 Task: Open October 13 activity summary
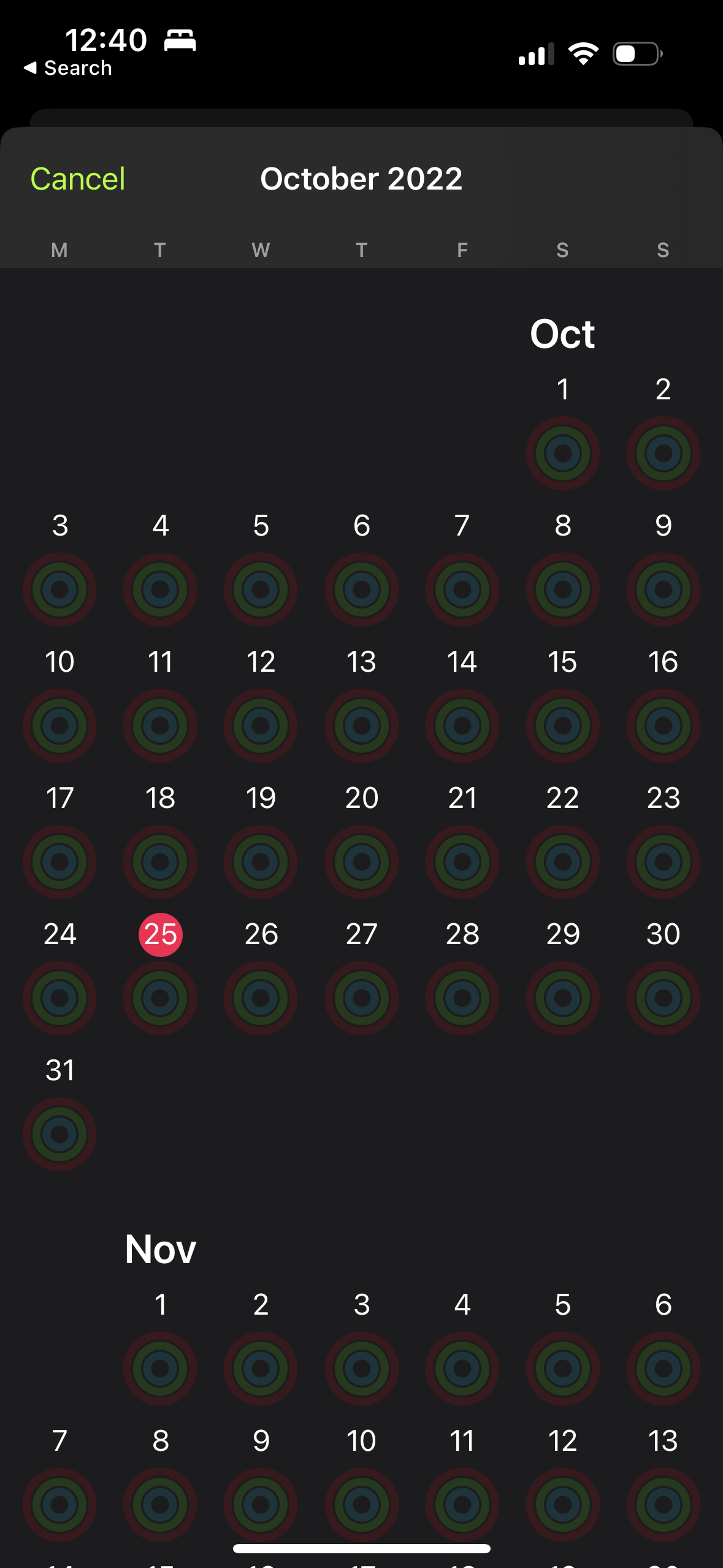[x=361, y=725]
